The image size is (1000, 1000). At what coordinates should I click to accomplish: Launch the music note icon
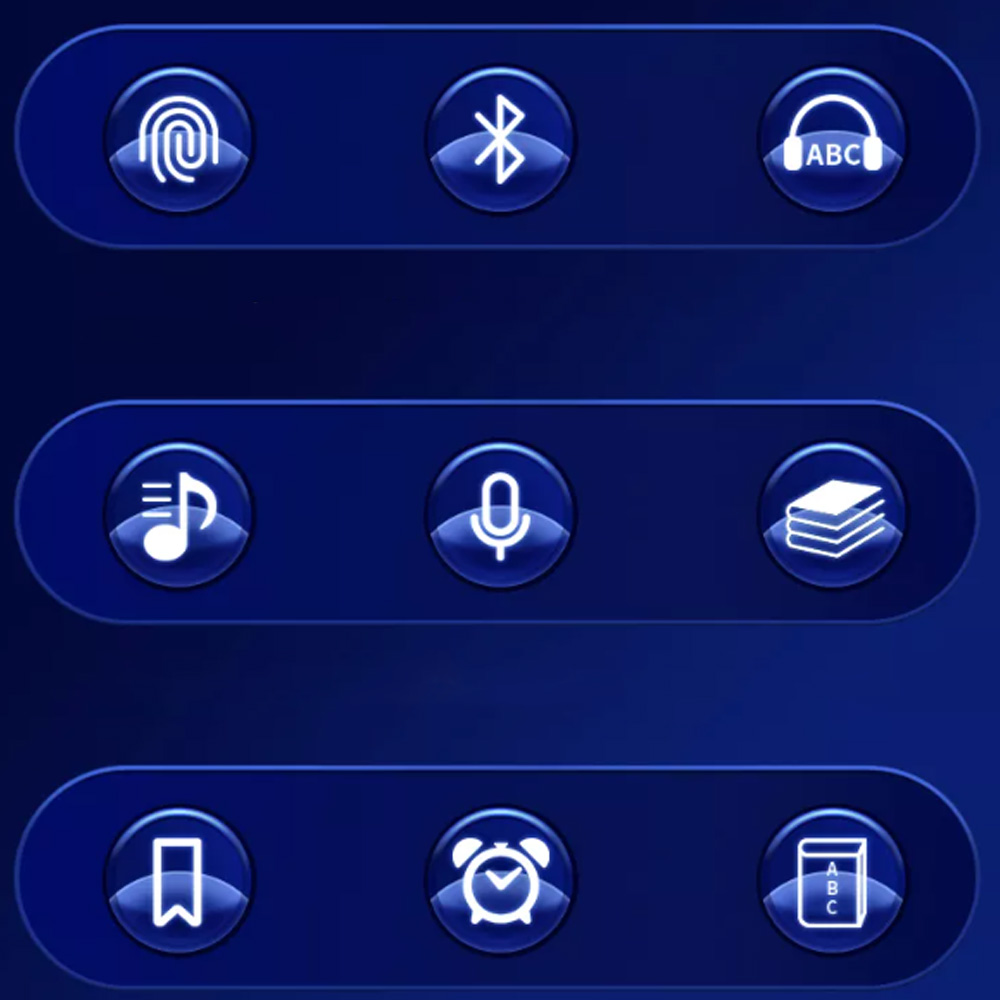pyautogui.click(x=179, y=514)
